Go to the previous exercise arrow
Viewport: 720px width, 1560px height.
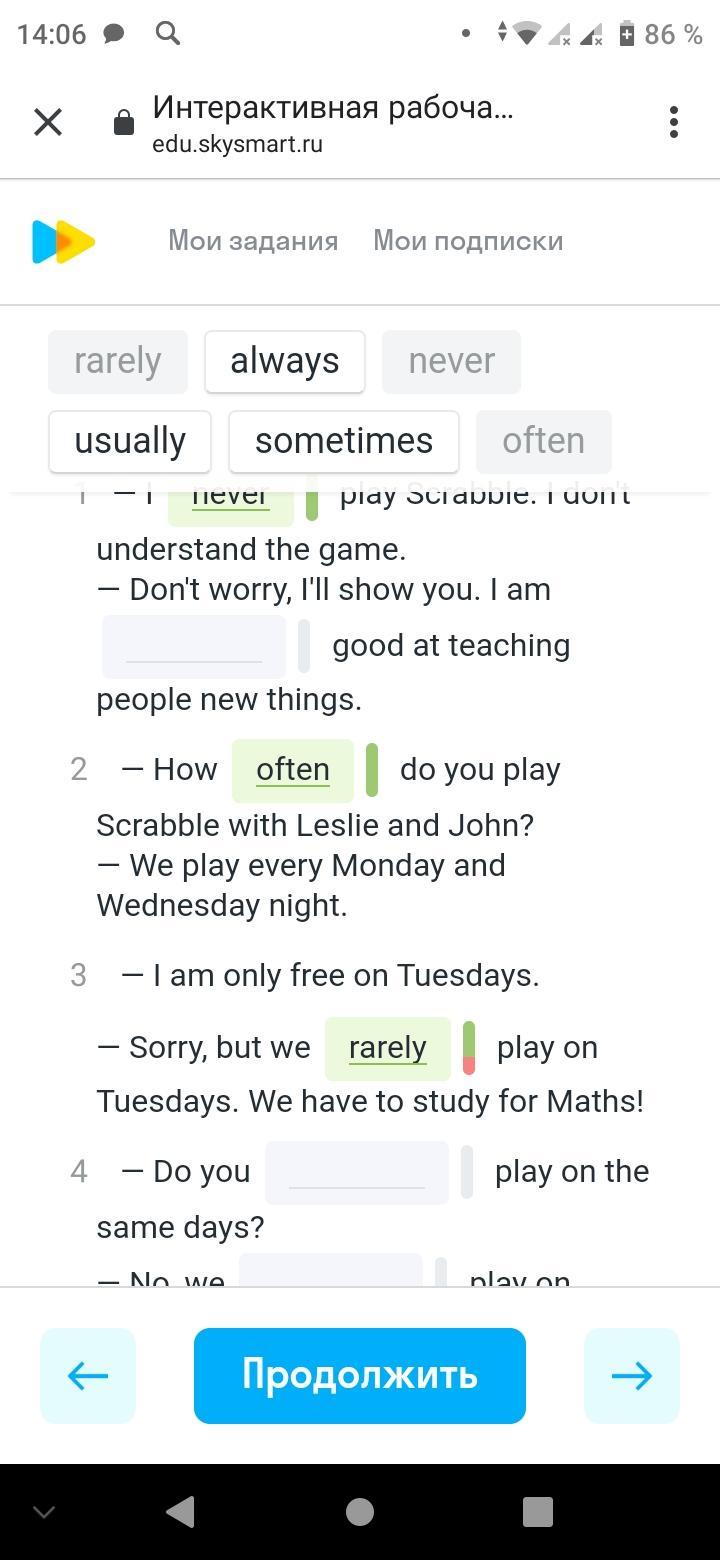coord(88,1375)
